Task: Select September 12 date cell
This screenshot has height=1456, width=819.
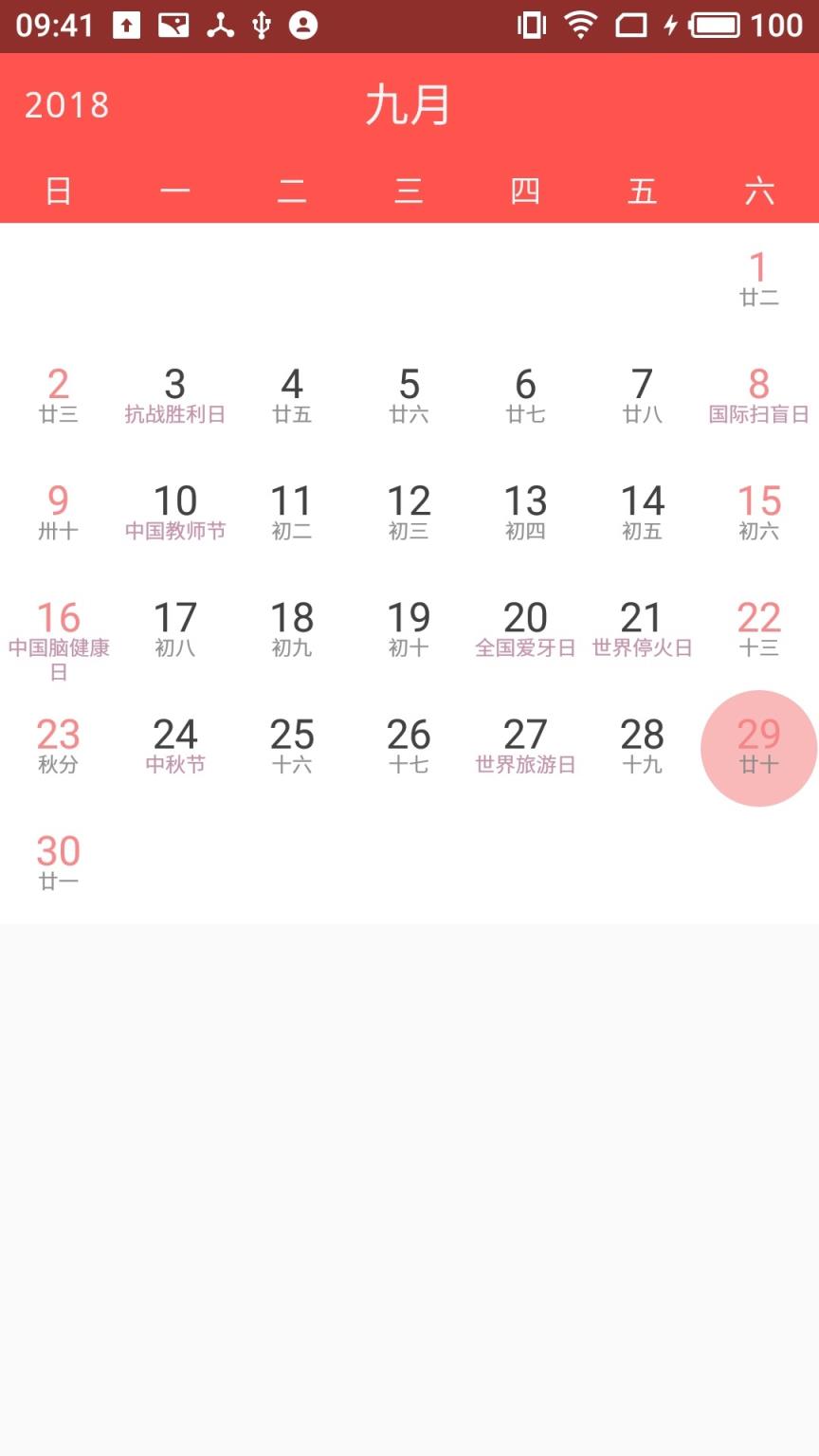Action: click(409, 512)
